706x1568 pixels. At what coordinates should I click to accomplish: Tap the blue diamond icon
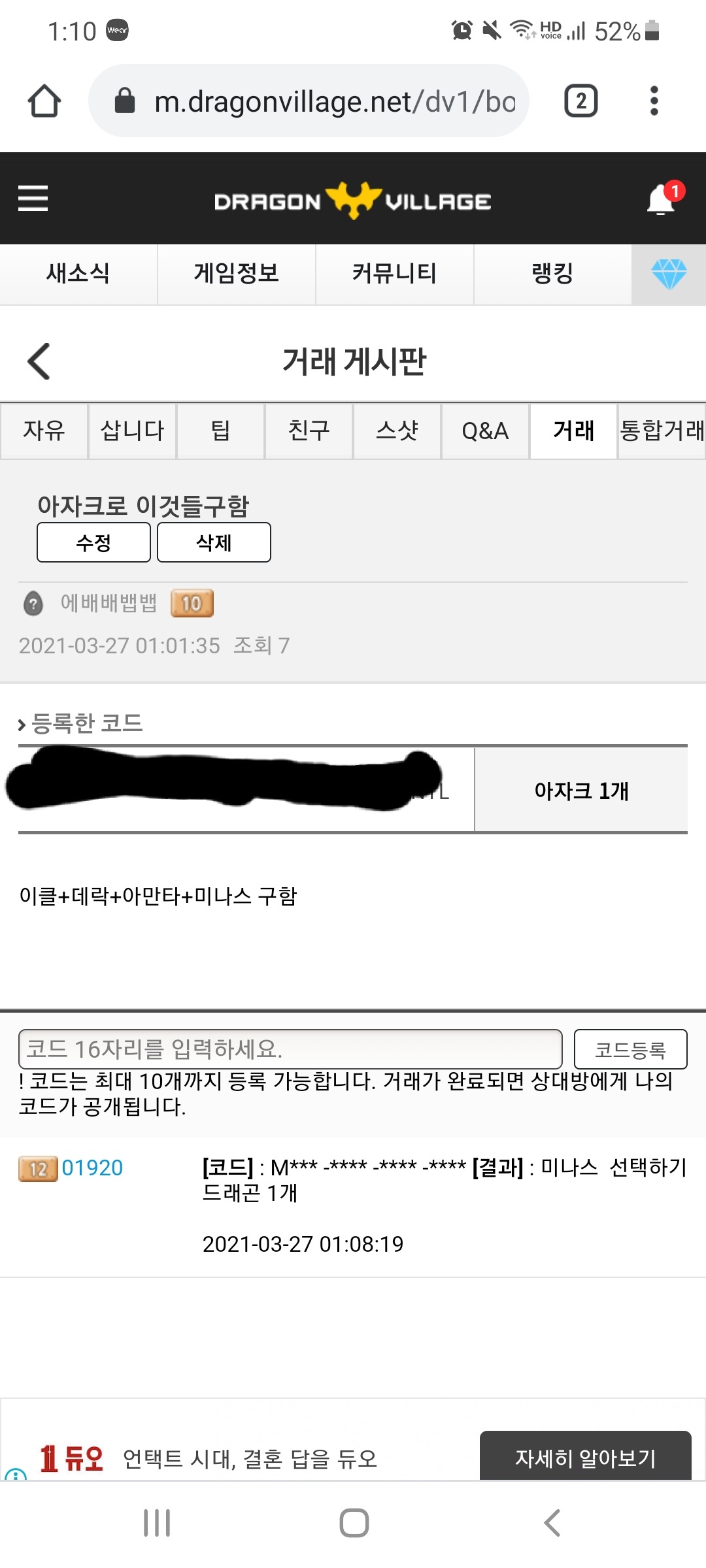(669, 274)
